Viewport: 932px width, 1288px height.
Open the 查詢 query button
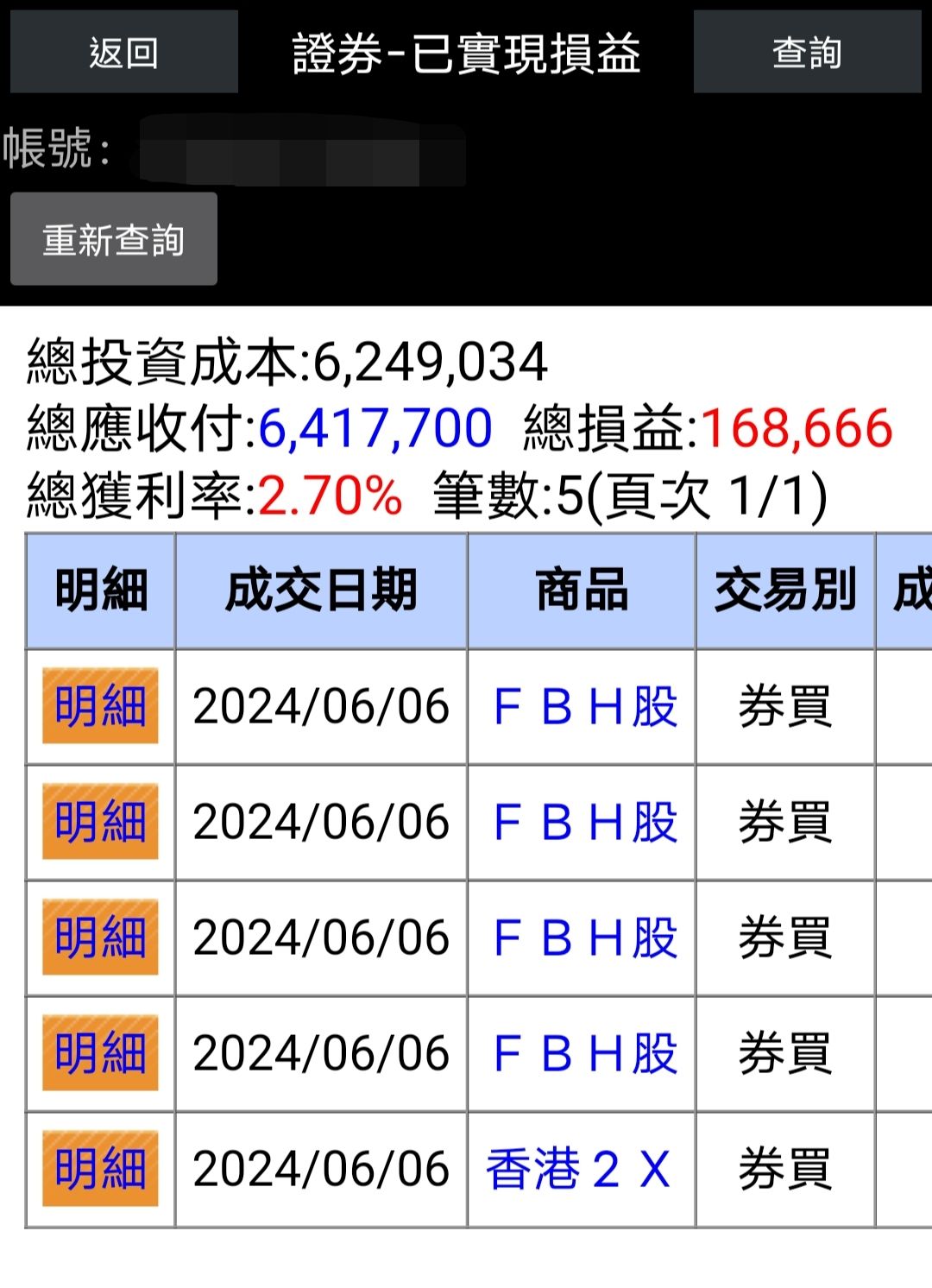[807, 52]
